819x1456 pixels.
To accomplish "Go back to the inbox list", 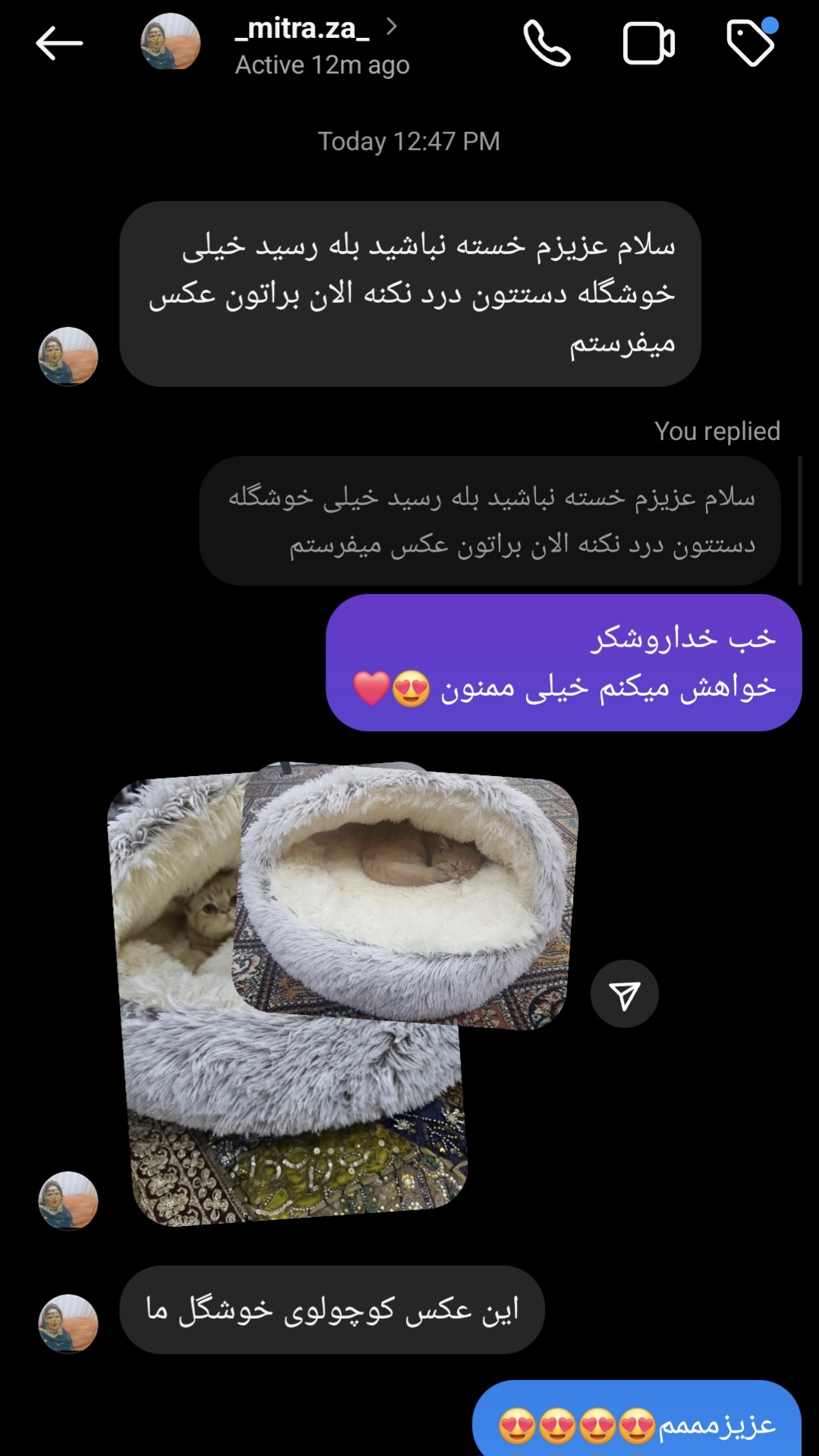I will pyautogui.click(x=59, y=43).
